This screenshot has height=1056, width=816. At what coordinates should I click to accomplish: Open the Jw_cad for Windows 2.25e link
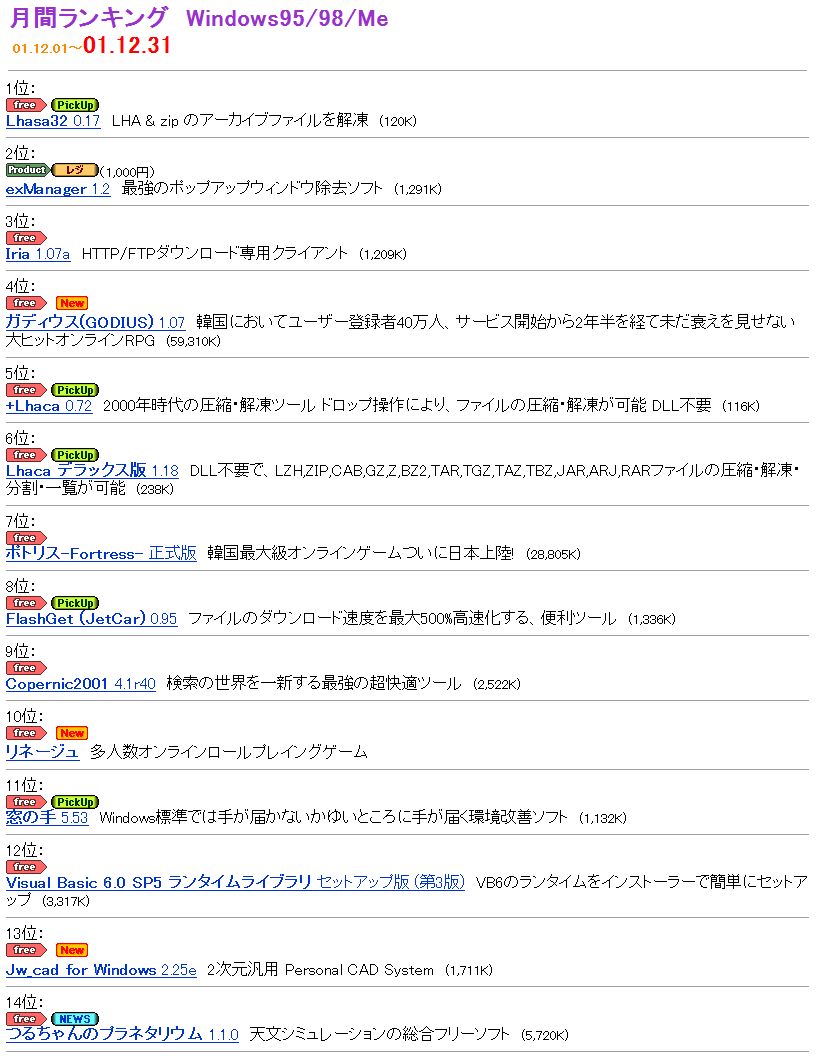click(101, 970)
